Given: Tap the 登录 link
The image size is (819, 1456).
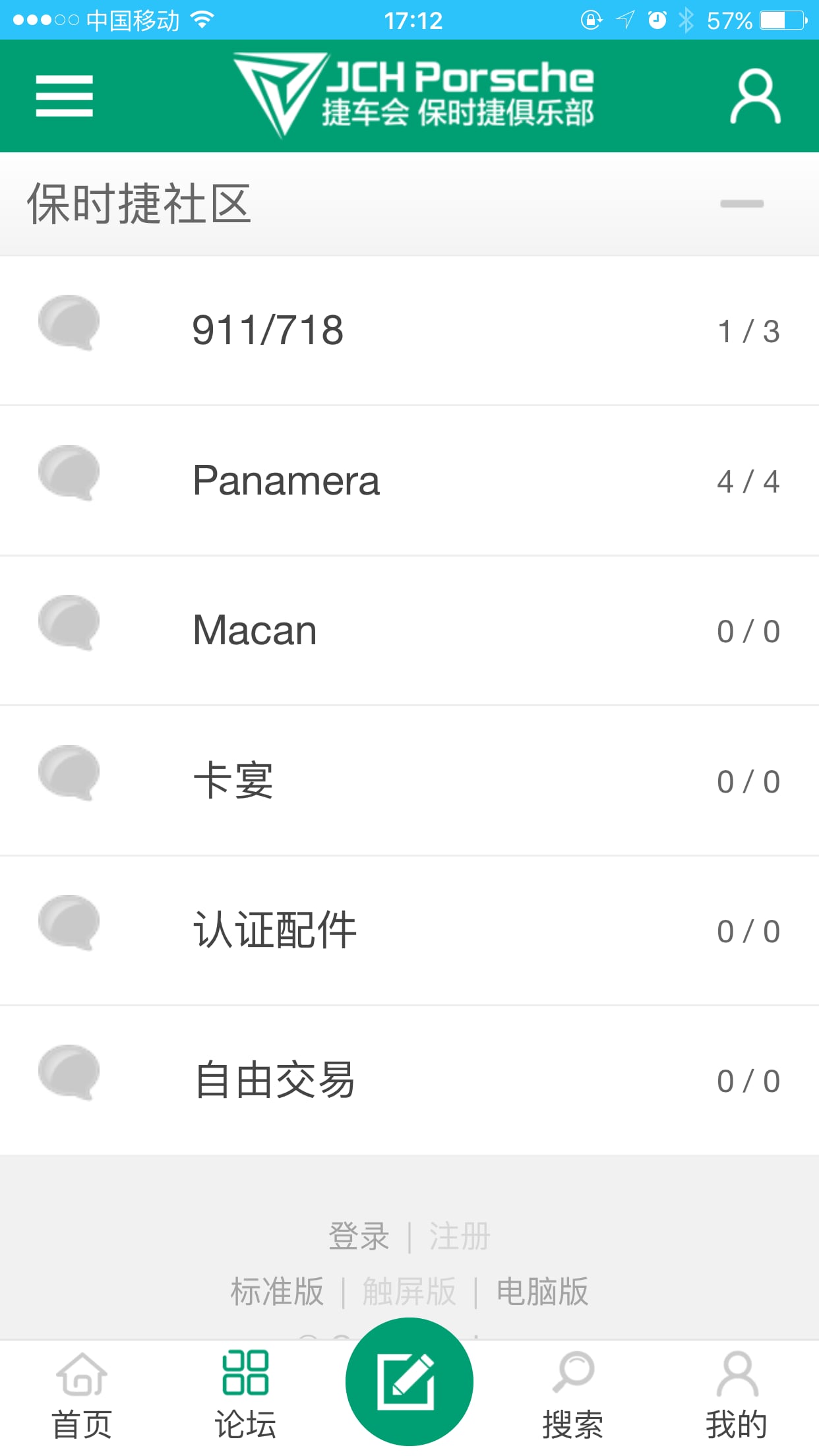Looking at the screenshot, I should coord(359,1236).
